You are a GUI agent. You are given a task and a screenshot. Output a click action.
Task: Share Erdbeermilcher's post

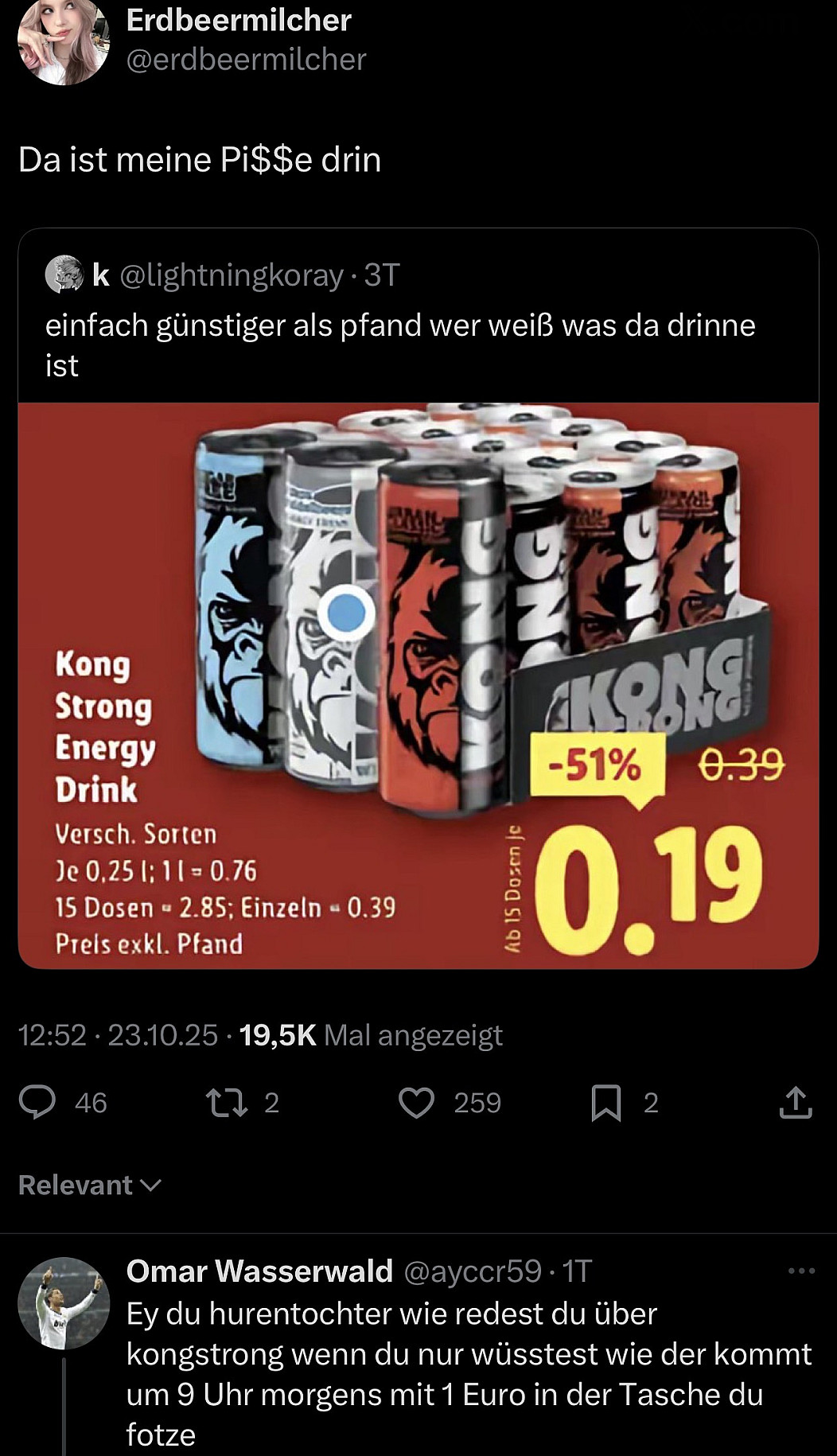795,1103
